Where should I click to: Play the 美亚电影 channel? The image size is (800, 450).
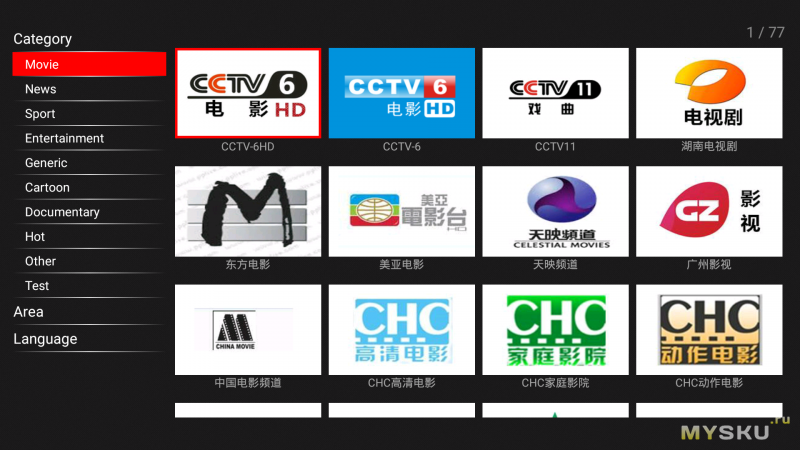402,211
